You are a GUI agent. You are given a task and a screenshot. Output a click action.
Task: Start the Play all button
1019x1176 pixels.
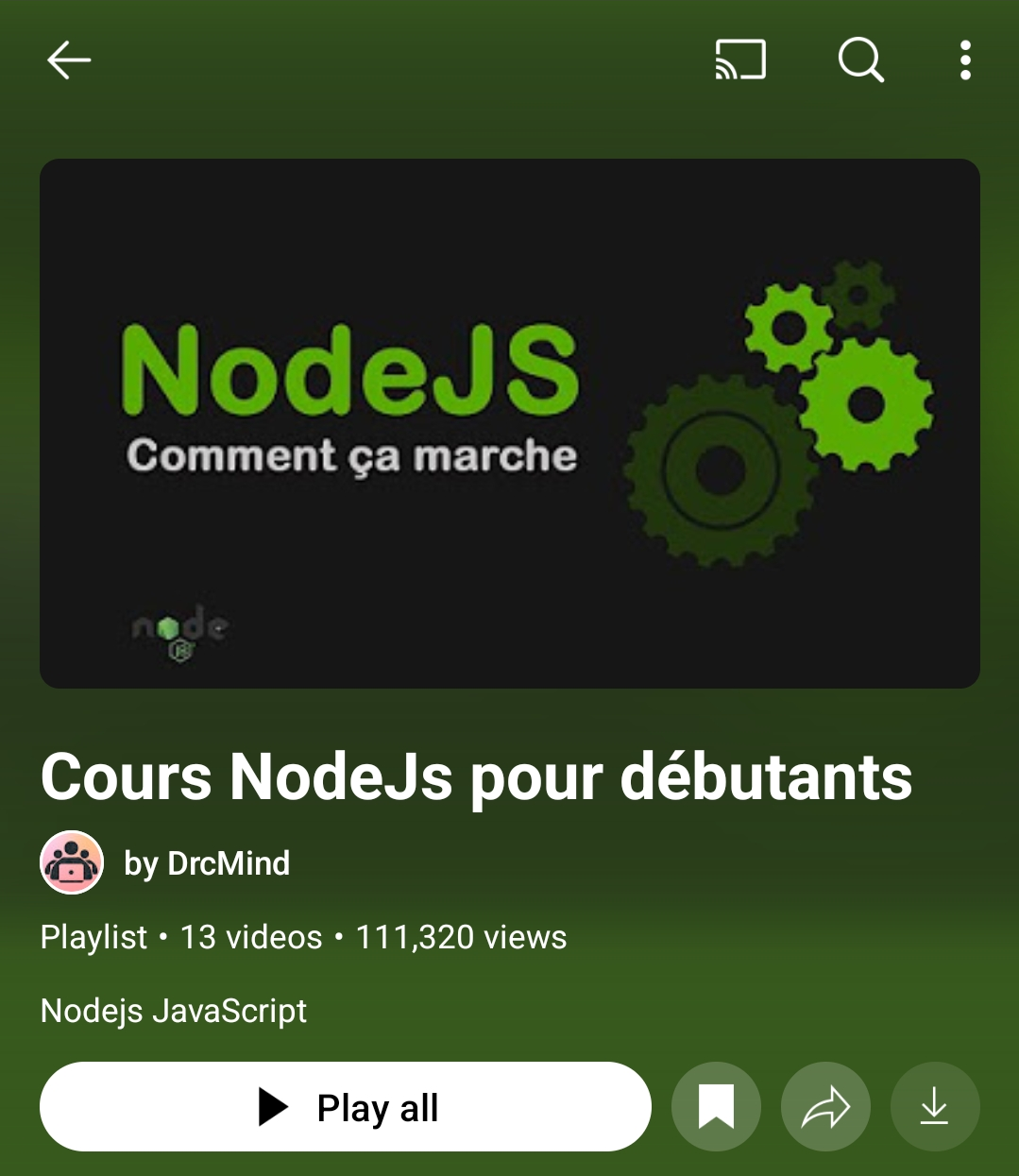[x=346, y=1107]
